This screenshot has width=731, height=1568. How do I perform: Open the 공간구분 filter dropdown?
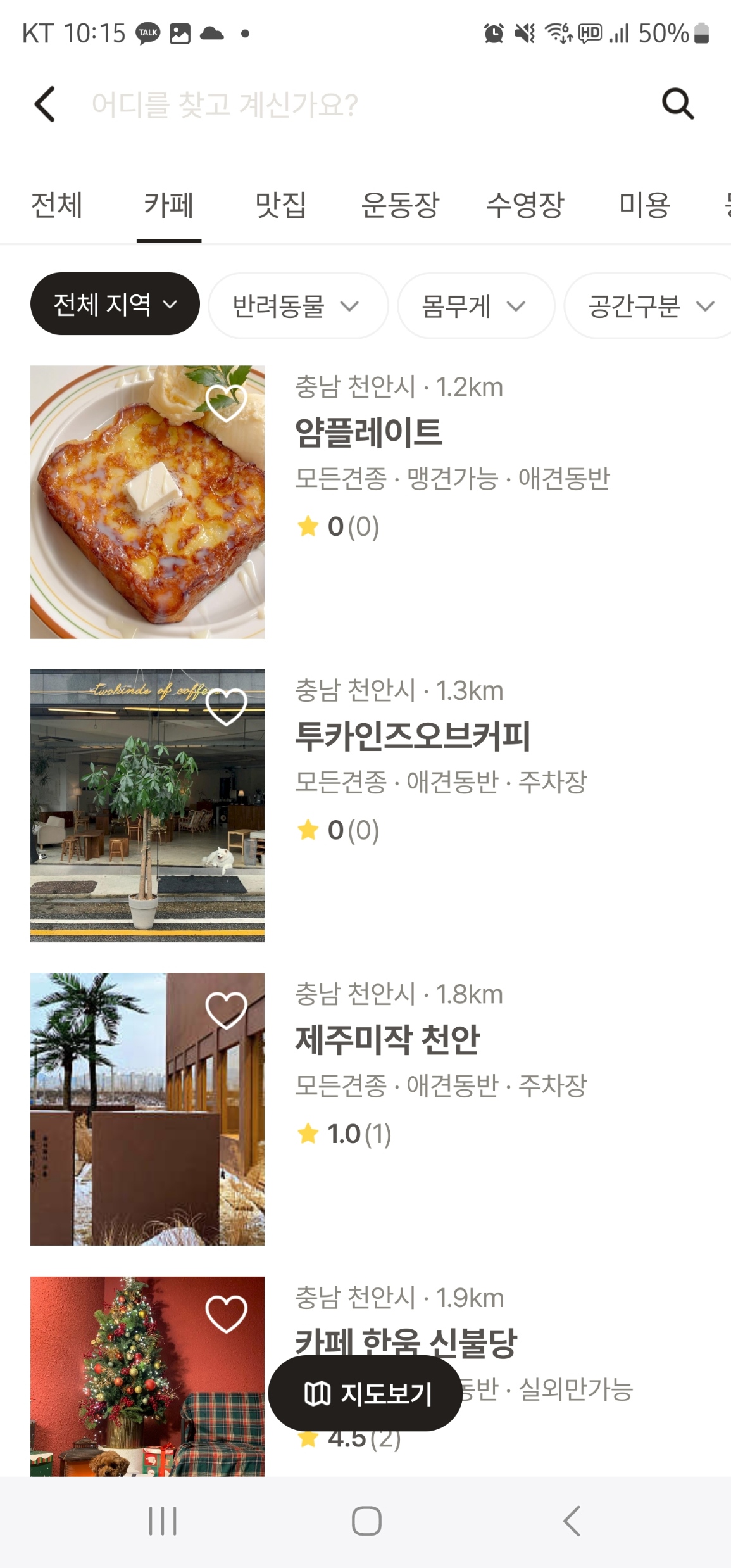[x=647, y=306]
